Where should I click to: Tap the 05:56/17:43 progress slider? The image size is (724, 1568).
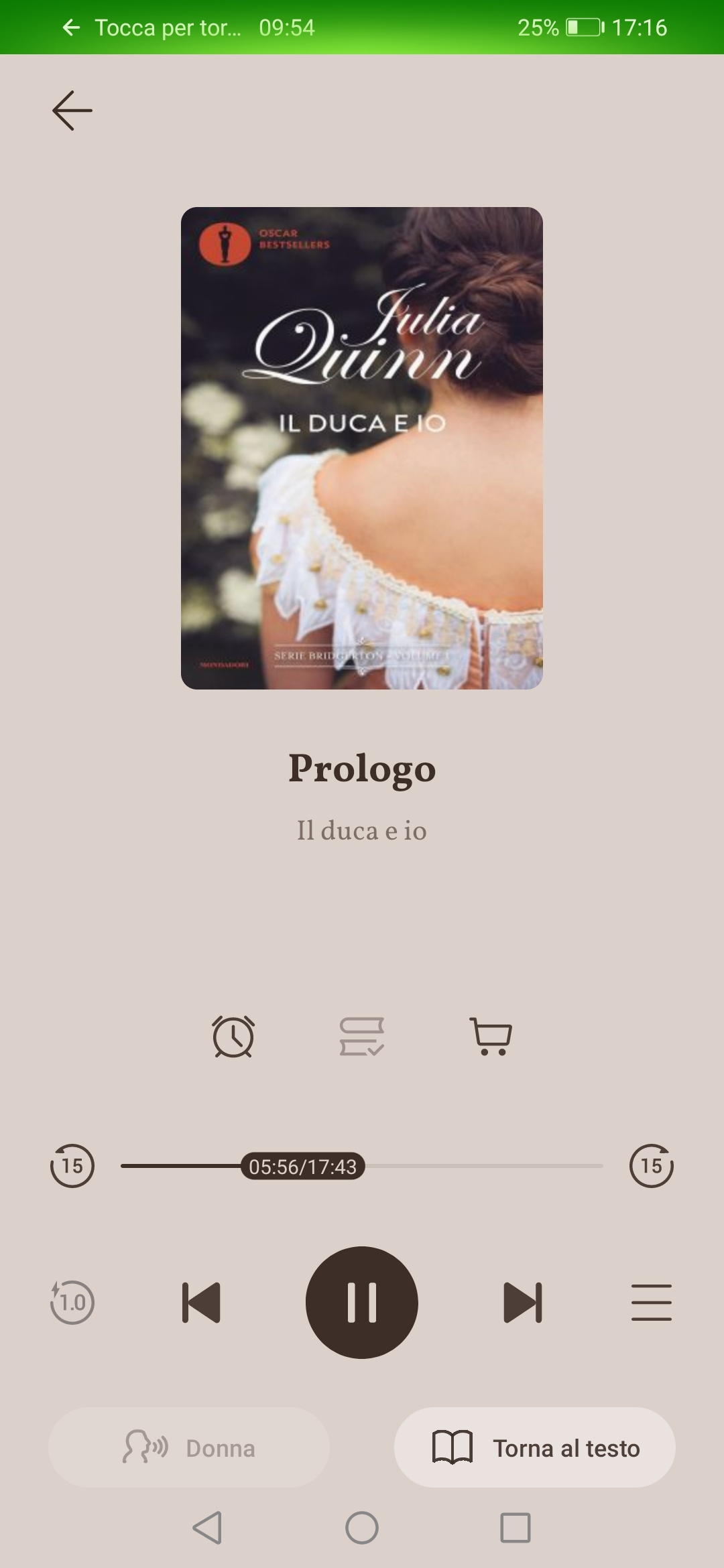click(303, 1167)
